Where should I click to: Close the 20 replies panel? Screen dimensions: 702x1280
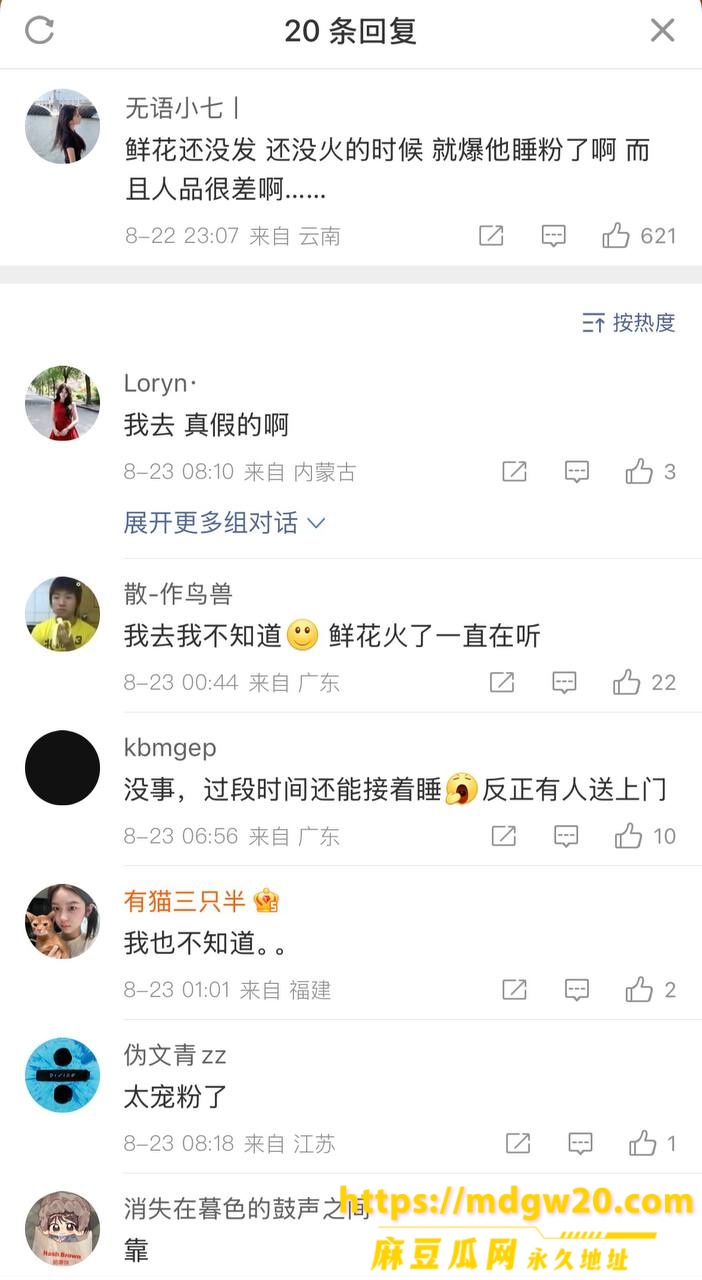662,30
